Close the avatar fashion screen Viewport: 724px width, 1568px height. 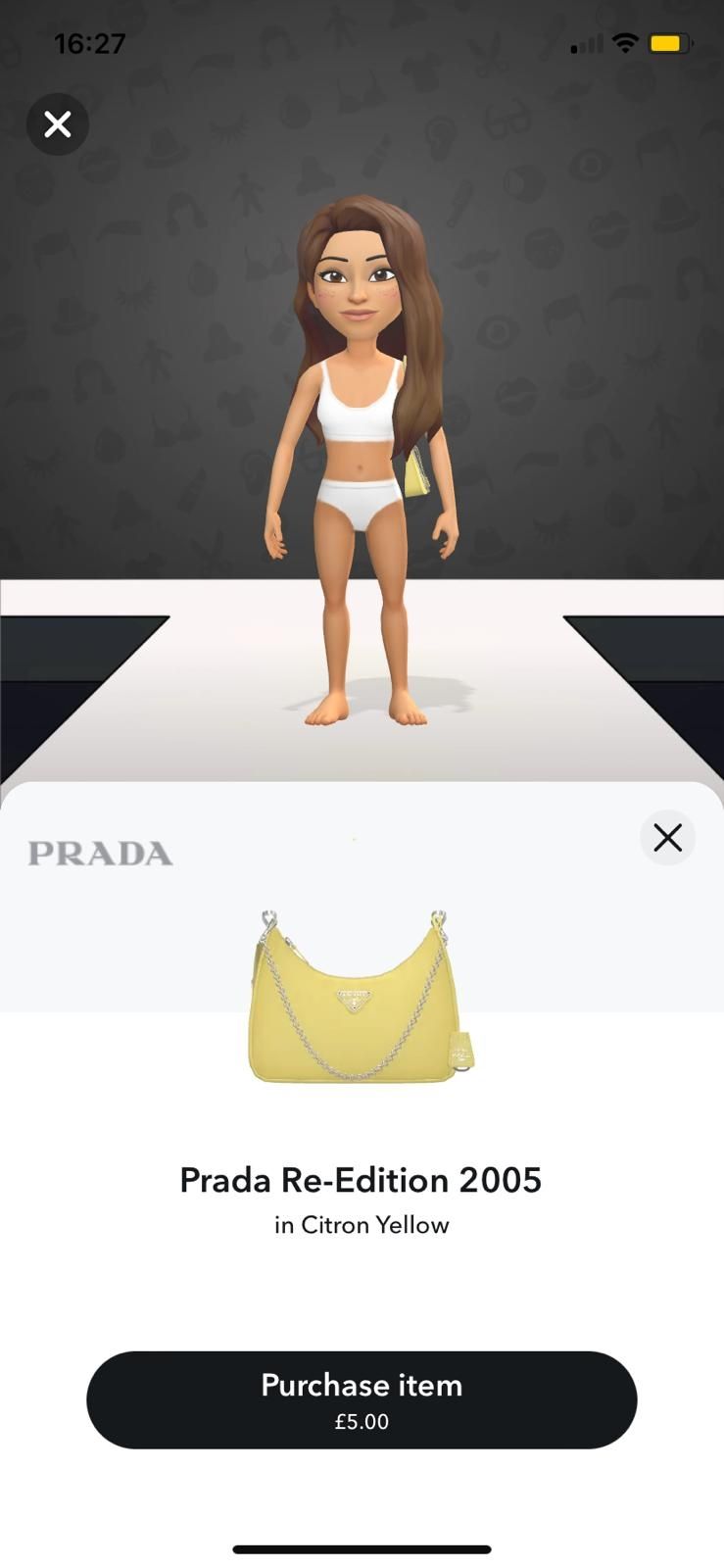(x=58, y=124)
